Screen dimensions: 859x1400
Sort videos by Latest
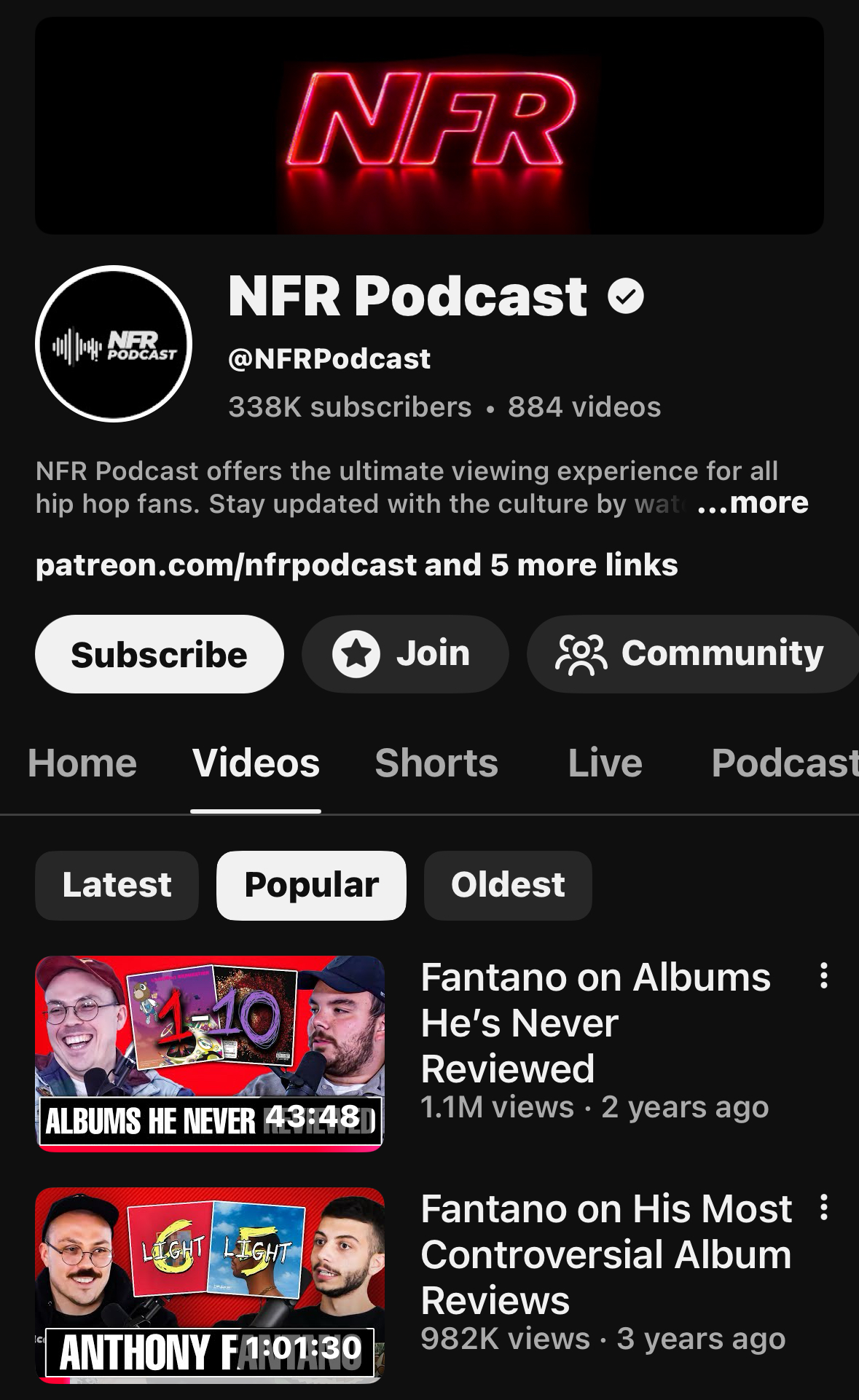117,885
